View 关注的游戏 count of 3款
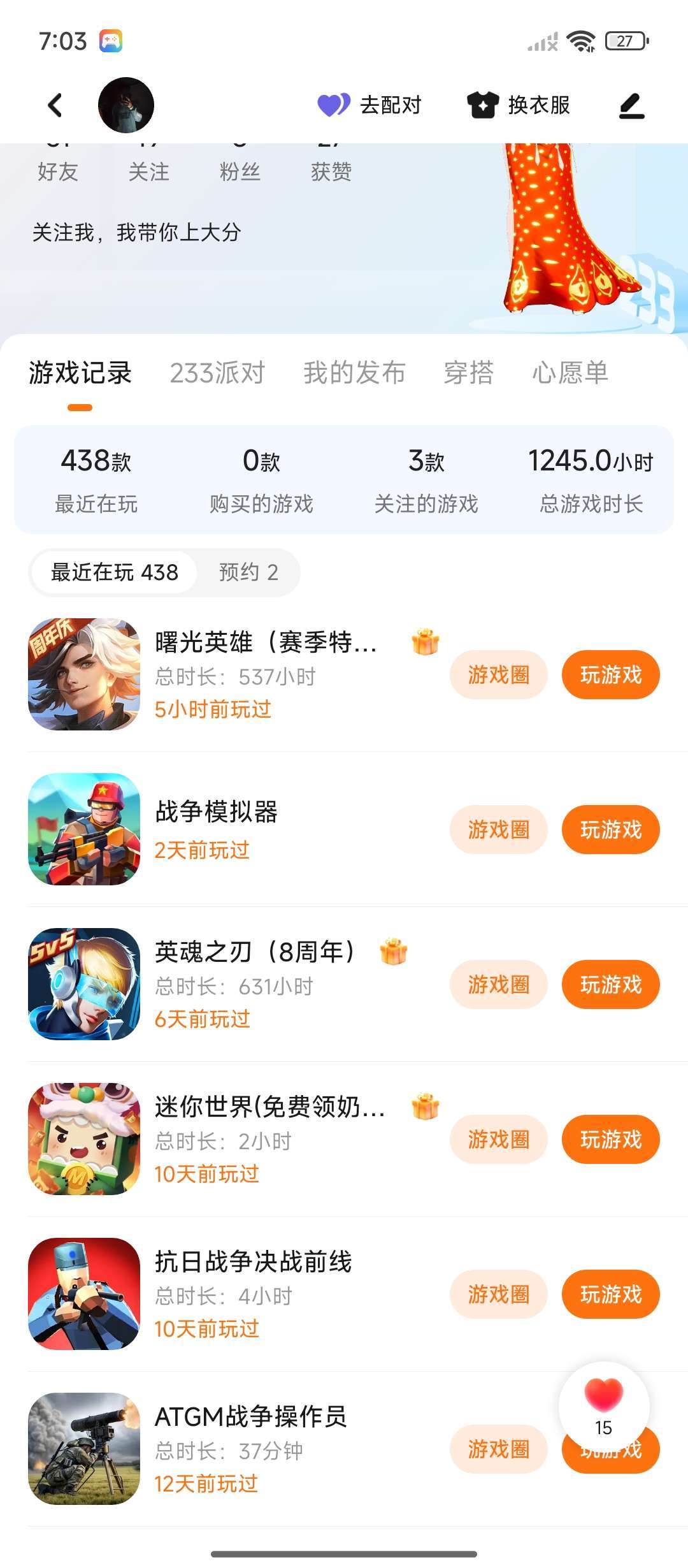The width and height of the screenshot is (688, 1568). tap(426, 479)
